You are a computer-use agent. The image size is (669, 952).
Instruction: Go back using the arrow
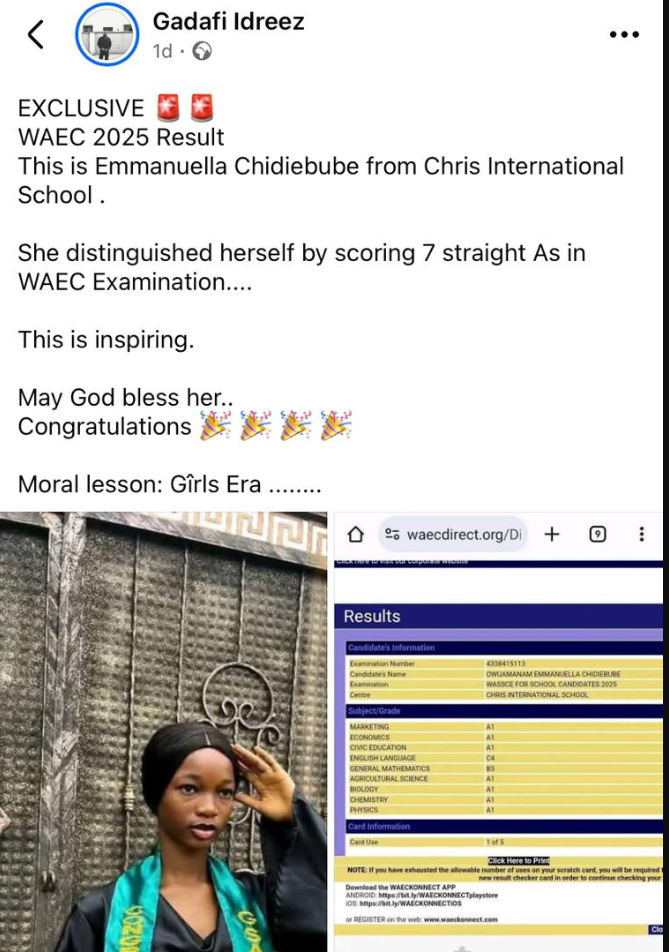click(35, 35)
